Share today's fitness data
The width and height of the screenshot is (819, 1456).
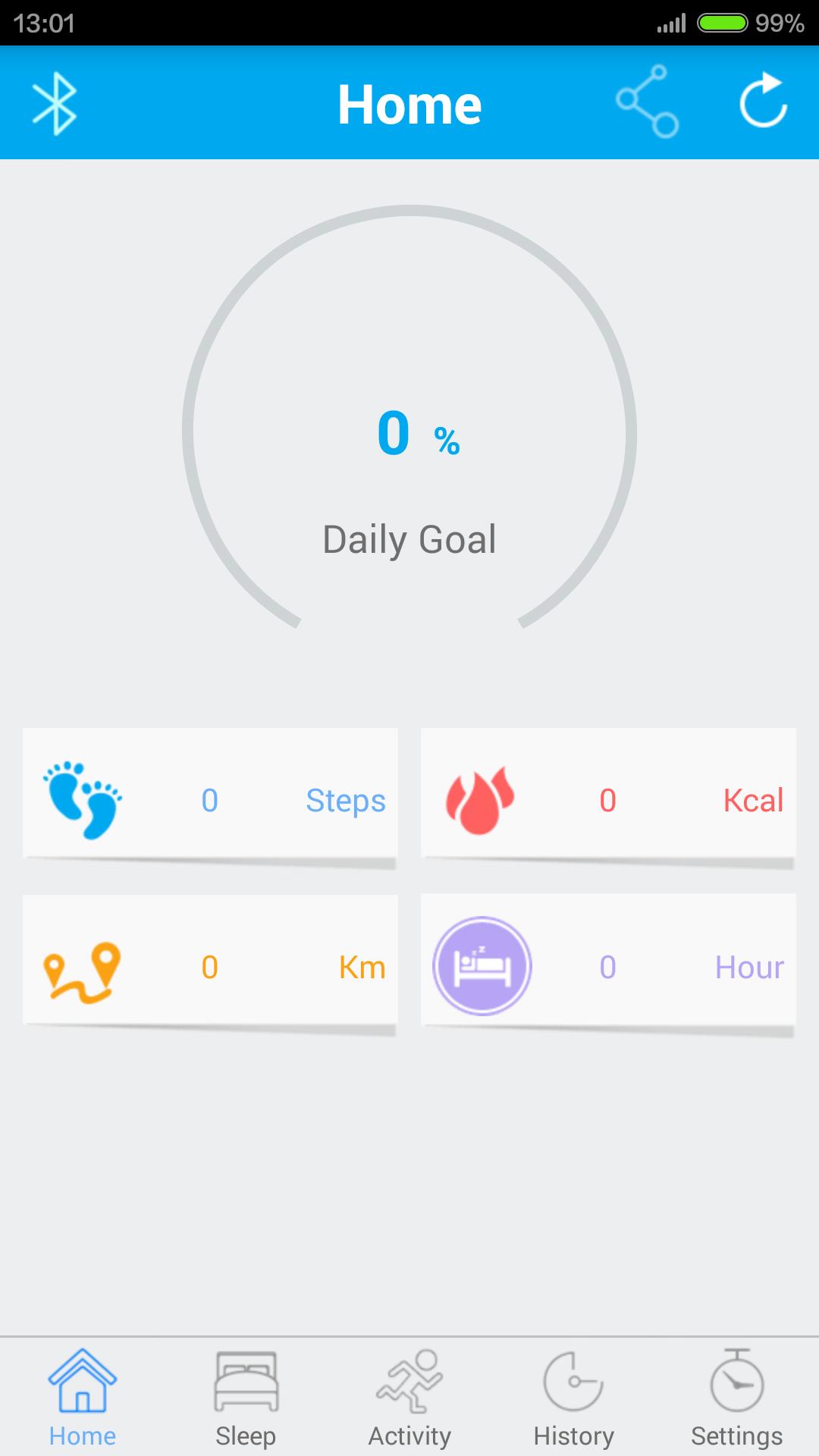pyautogui.click(x=647, y=102)
